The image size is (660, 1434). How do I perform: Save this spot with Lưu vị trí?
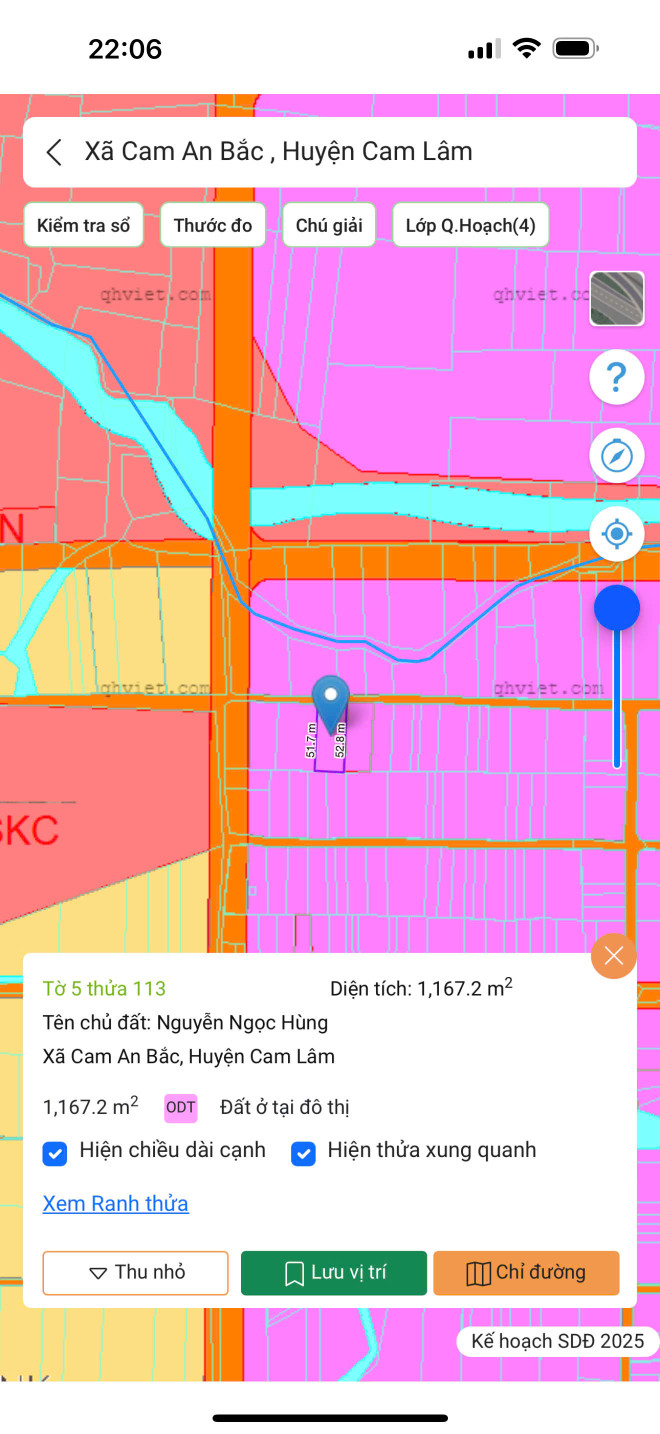[334, 1273]
